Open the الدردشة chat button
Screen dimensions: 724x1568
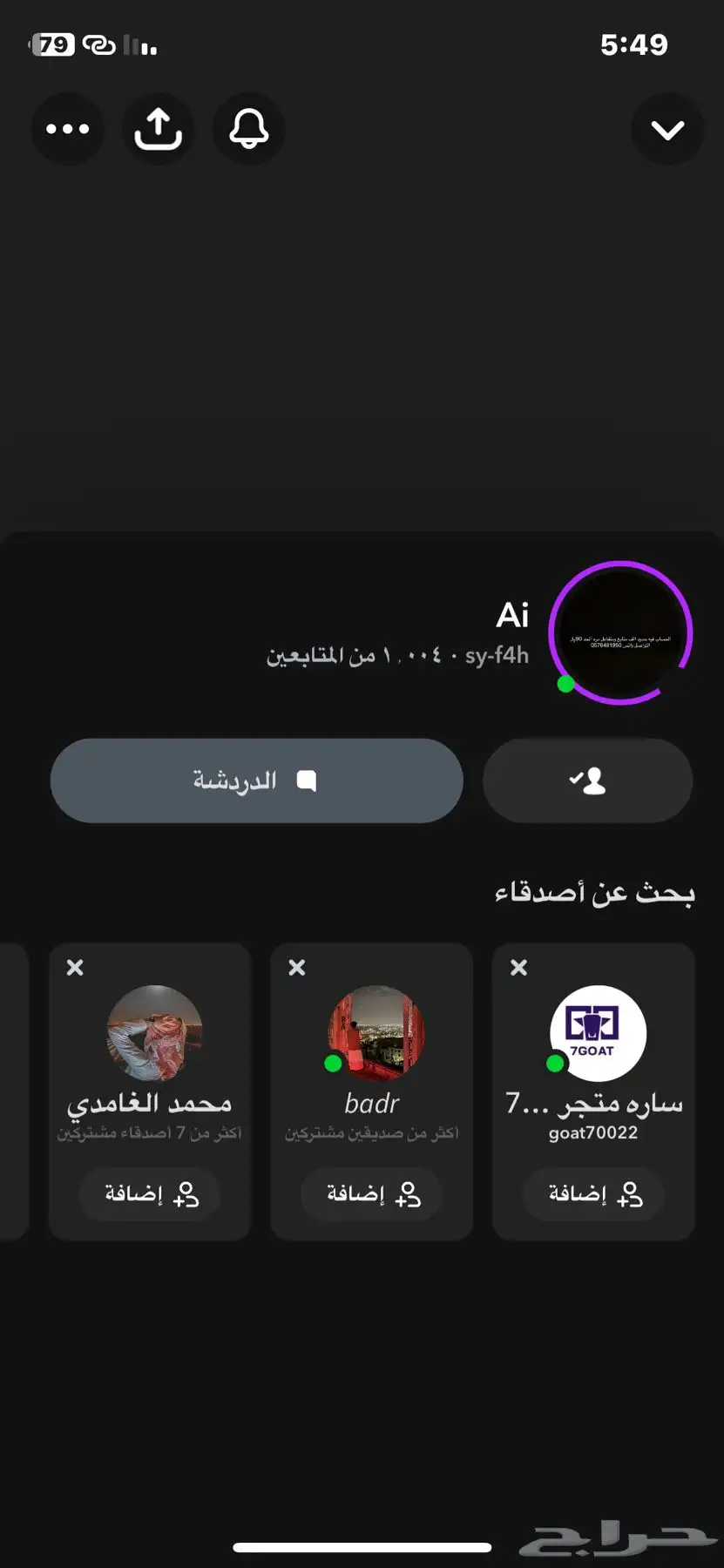pos(256,781)
